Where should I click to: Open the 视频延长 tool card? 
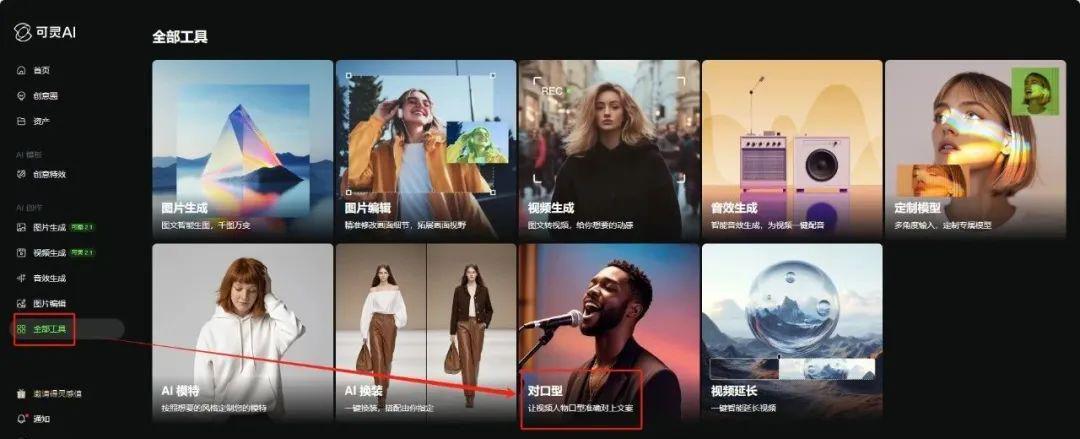pyautogui.click(x=792, y=330)
